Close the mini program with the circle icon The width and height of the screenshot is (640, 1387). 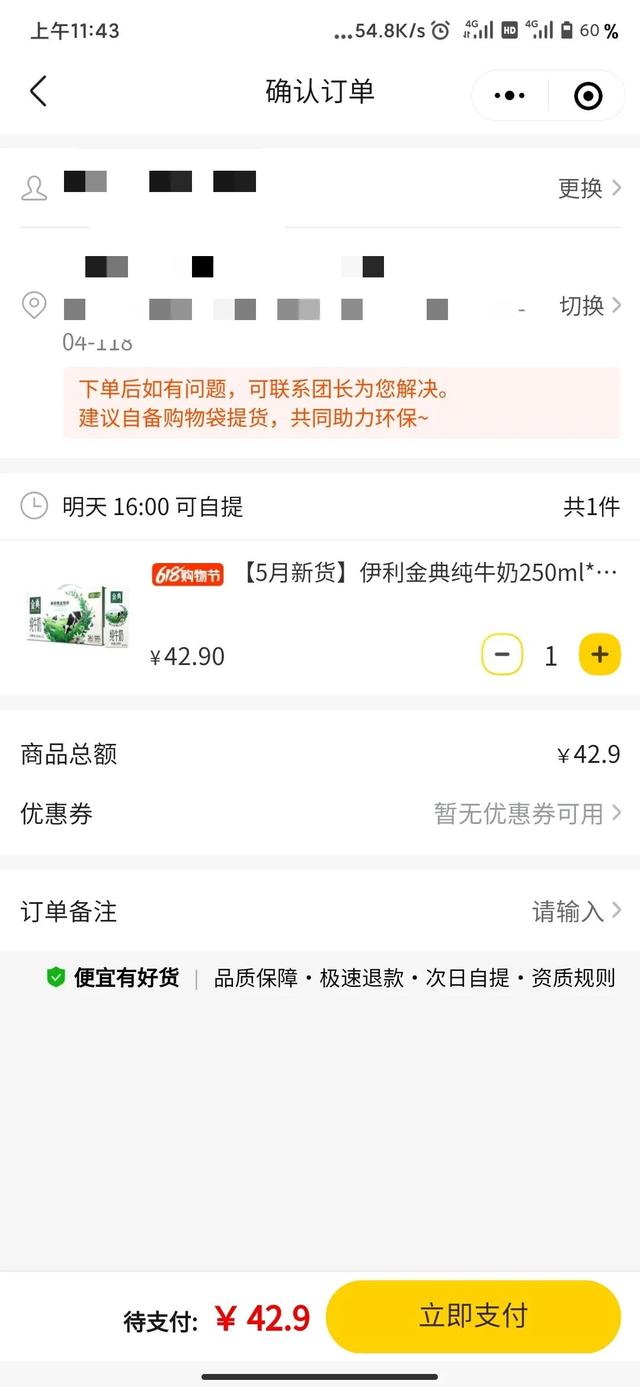[588, 96]
